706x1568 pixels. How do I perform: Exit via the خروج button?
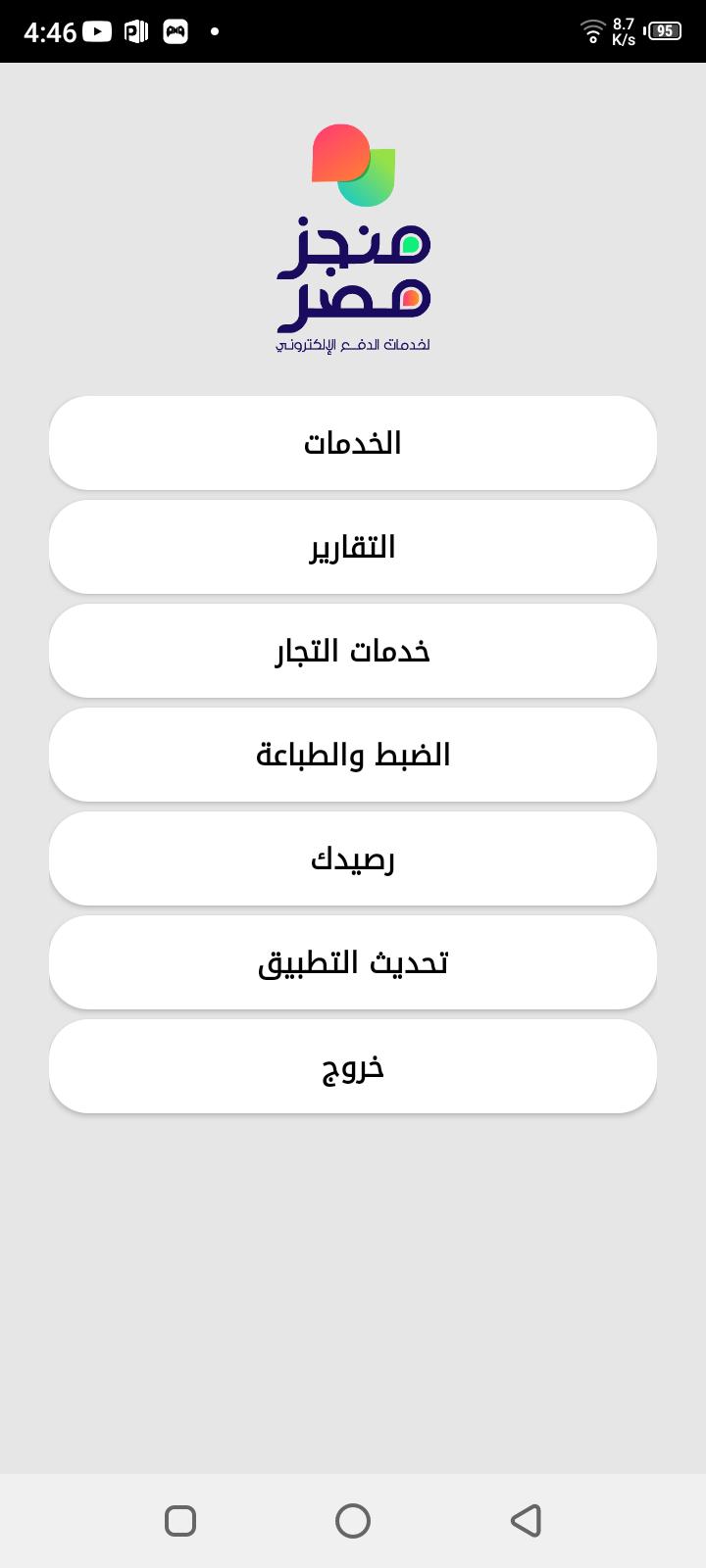pyautogui.click(x=353, y=1066)
